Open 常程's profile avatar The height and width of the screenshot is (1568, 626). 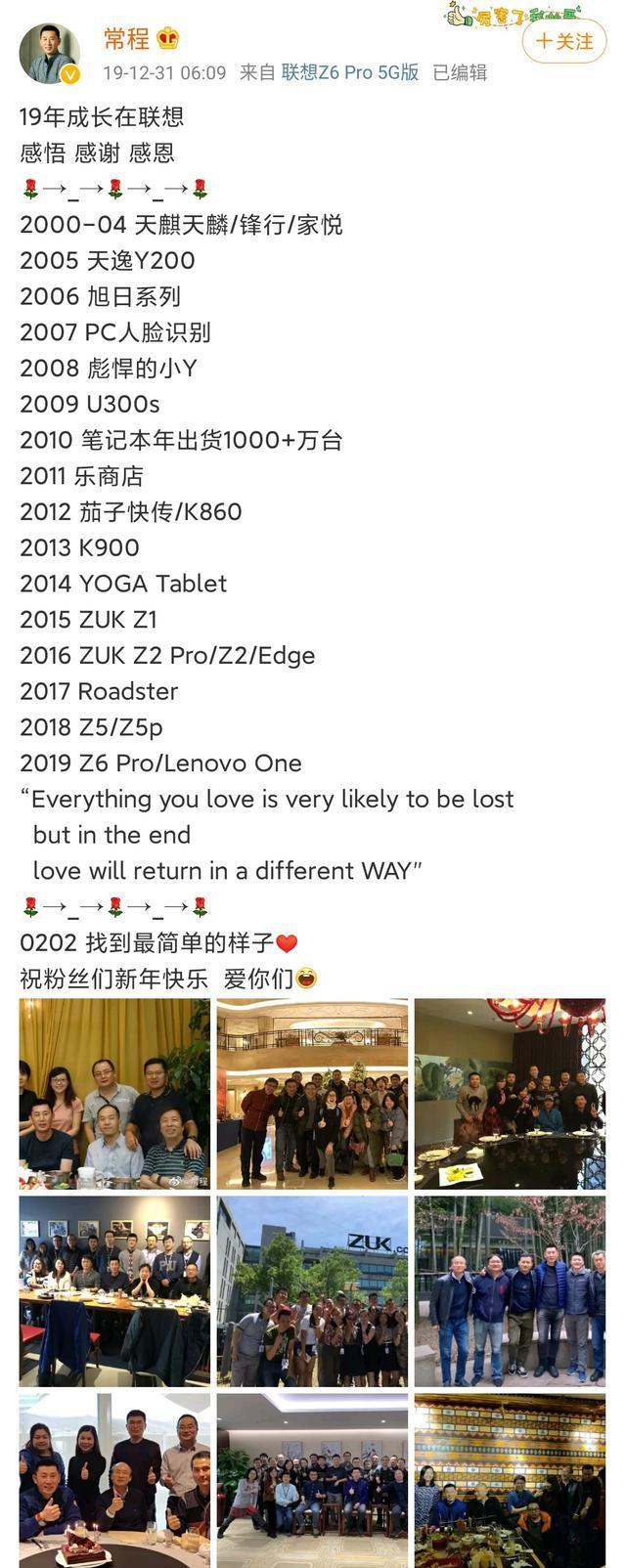click(x=49, y=54)
